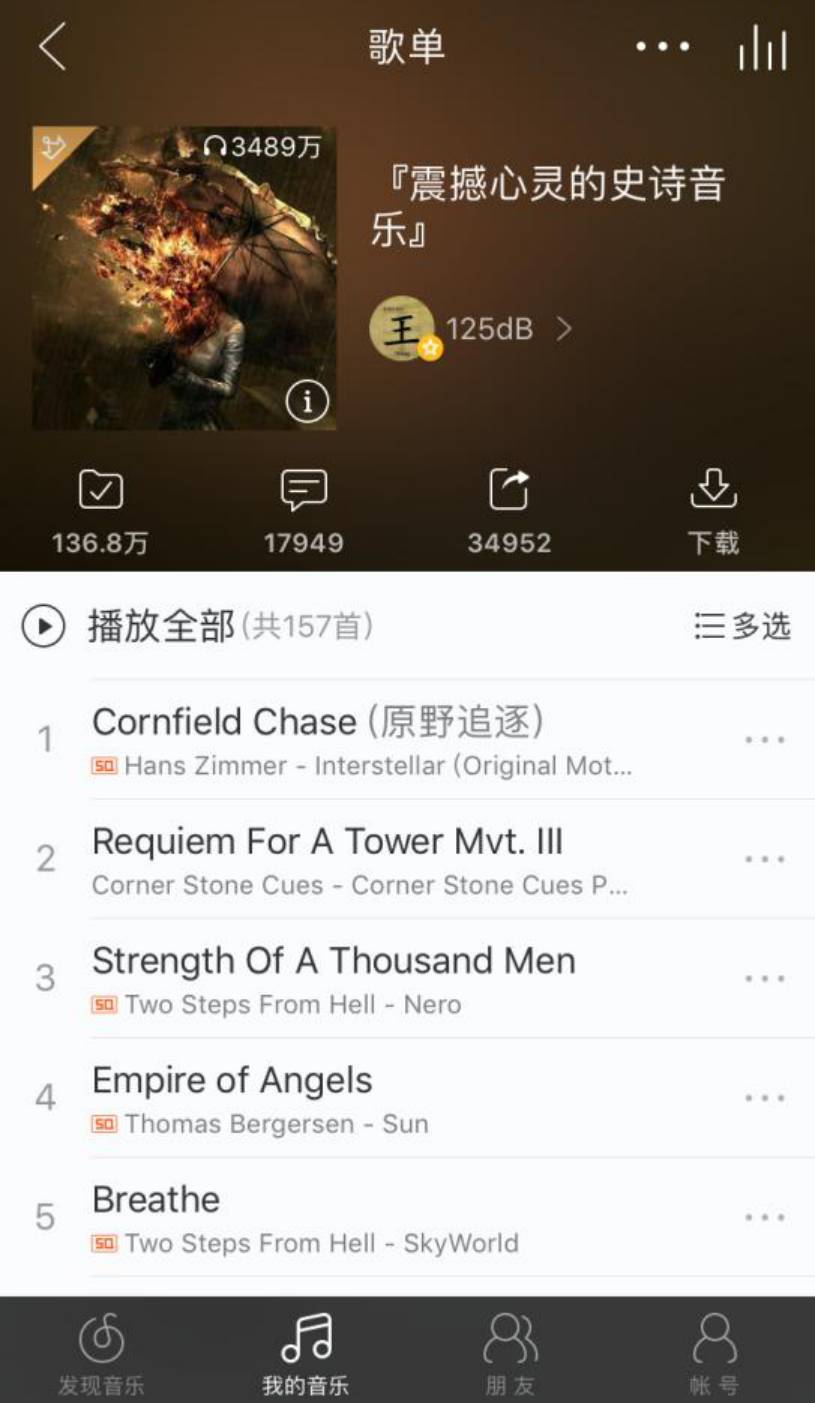
Task: Open more options for Breathe
Action: click(x=765, y=1217)
